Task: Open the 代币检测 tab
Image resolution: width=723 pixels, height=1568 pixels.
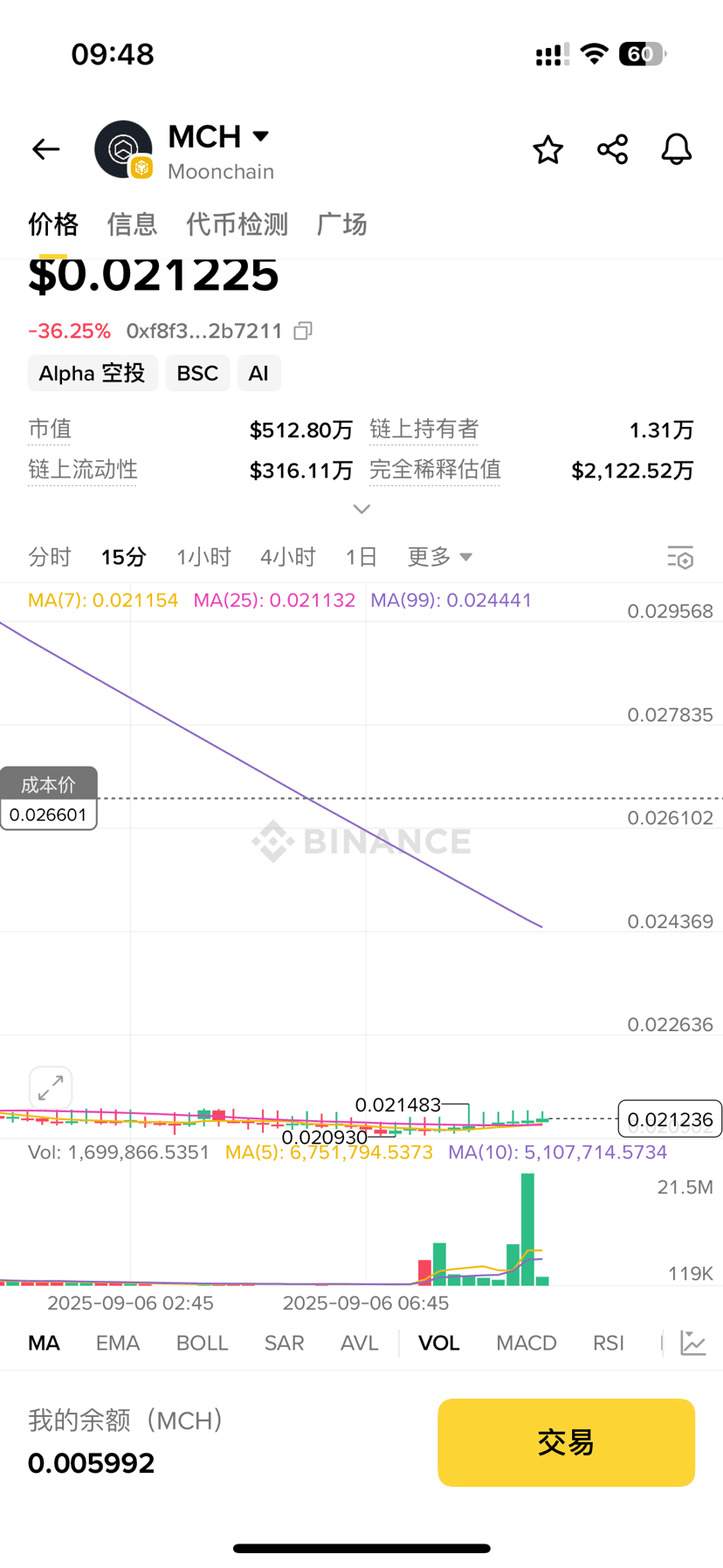Action: click(x=237, y=224)
